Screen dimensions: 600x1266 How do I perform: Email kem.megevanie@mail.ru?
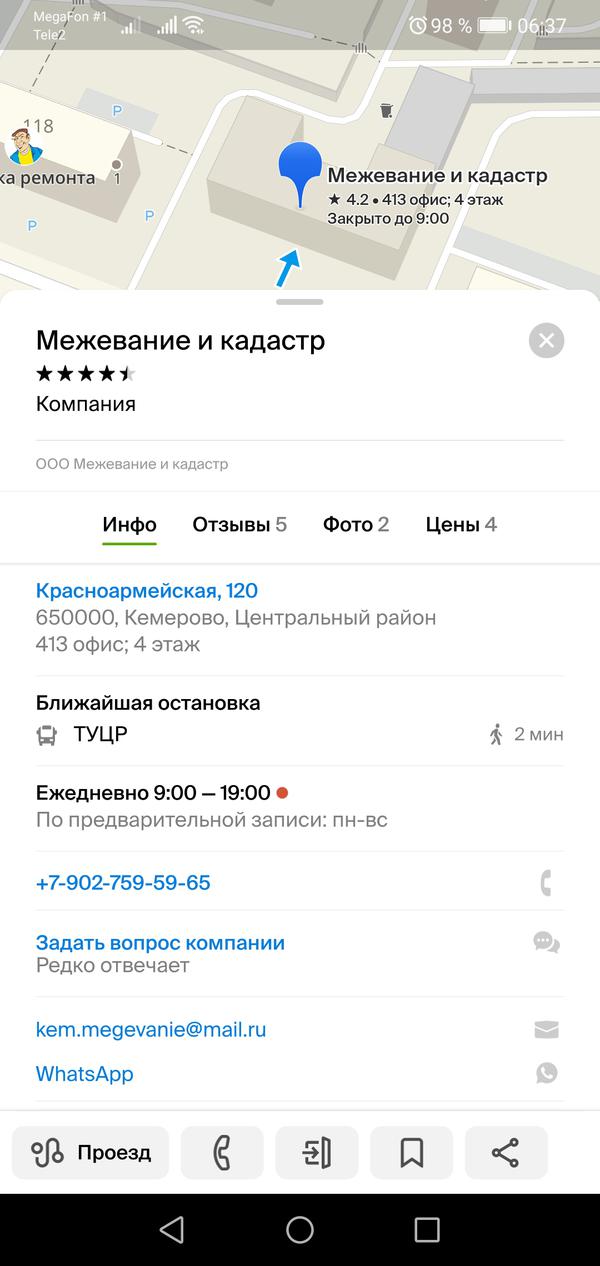(151, 1029)
